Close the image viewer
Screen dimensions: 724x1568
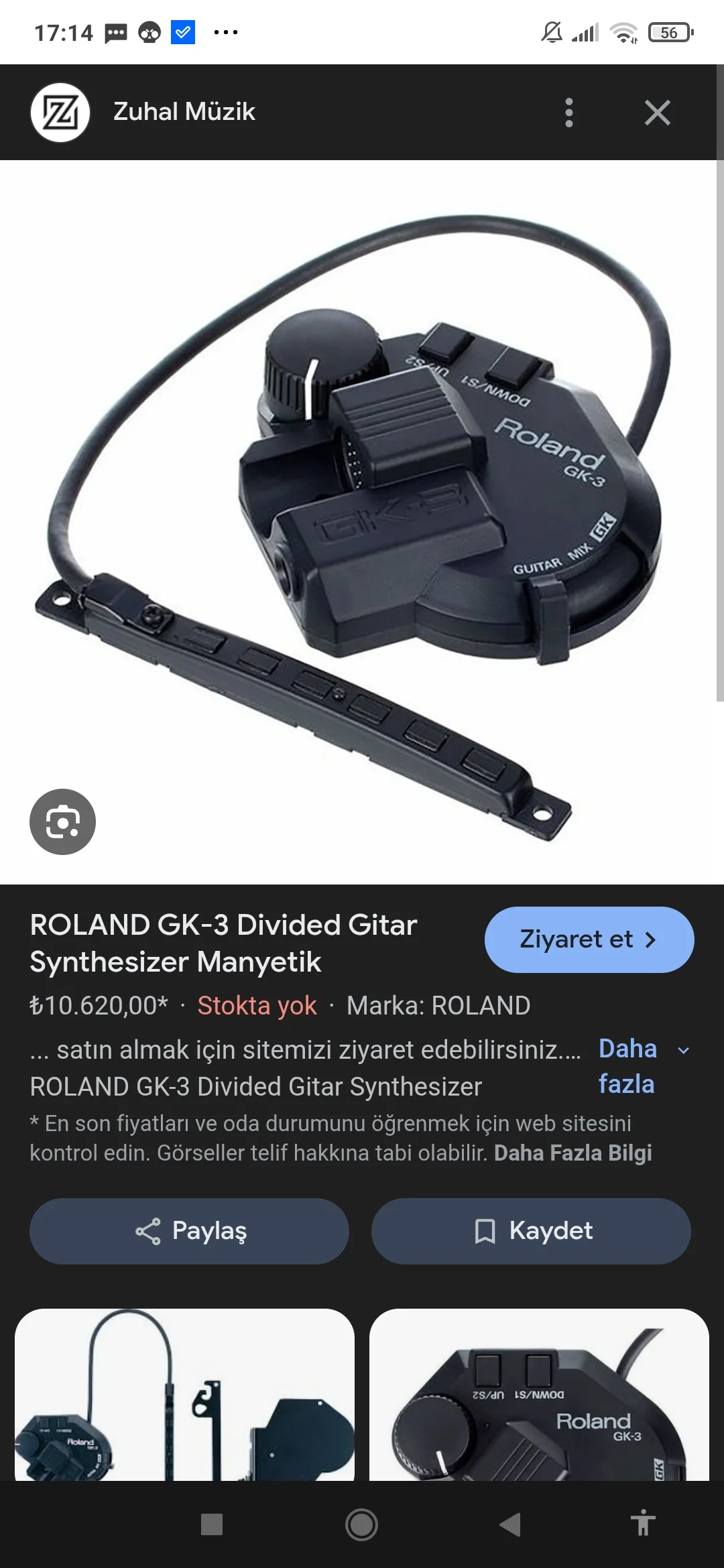click(657, 113)
